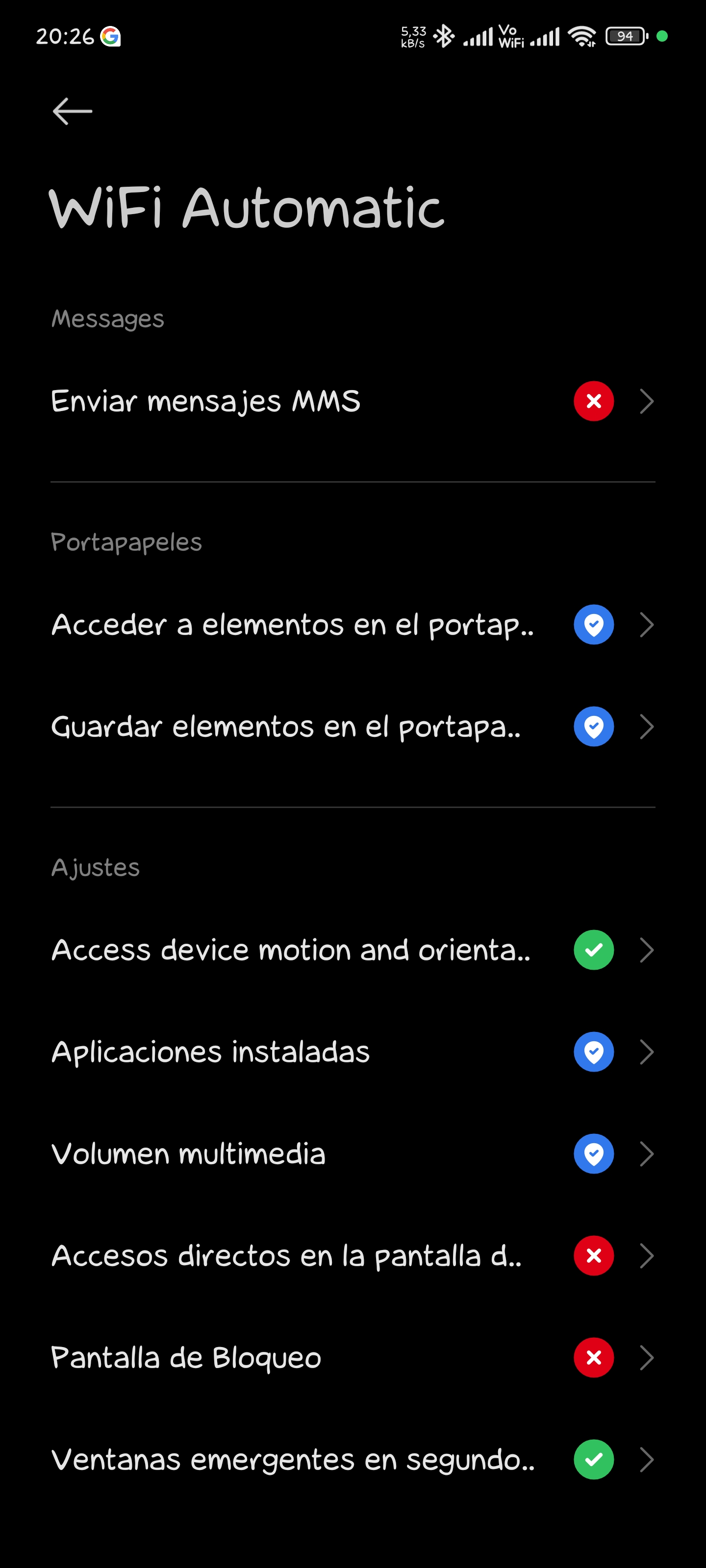Open Guardar elementos en el portapapeles
This screenshot has width=706, height=1568.
click(x=353, y=726)
